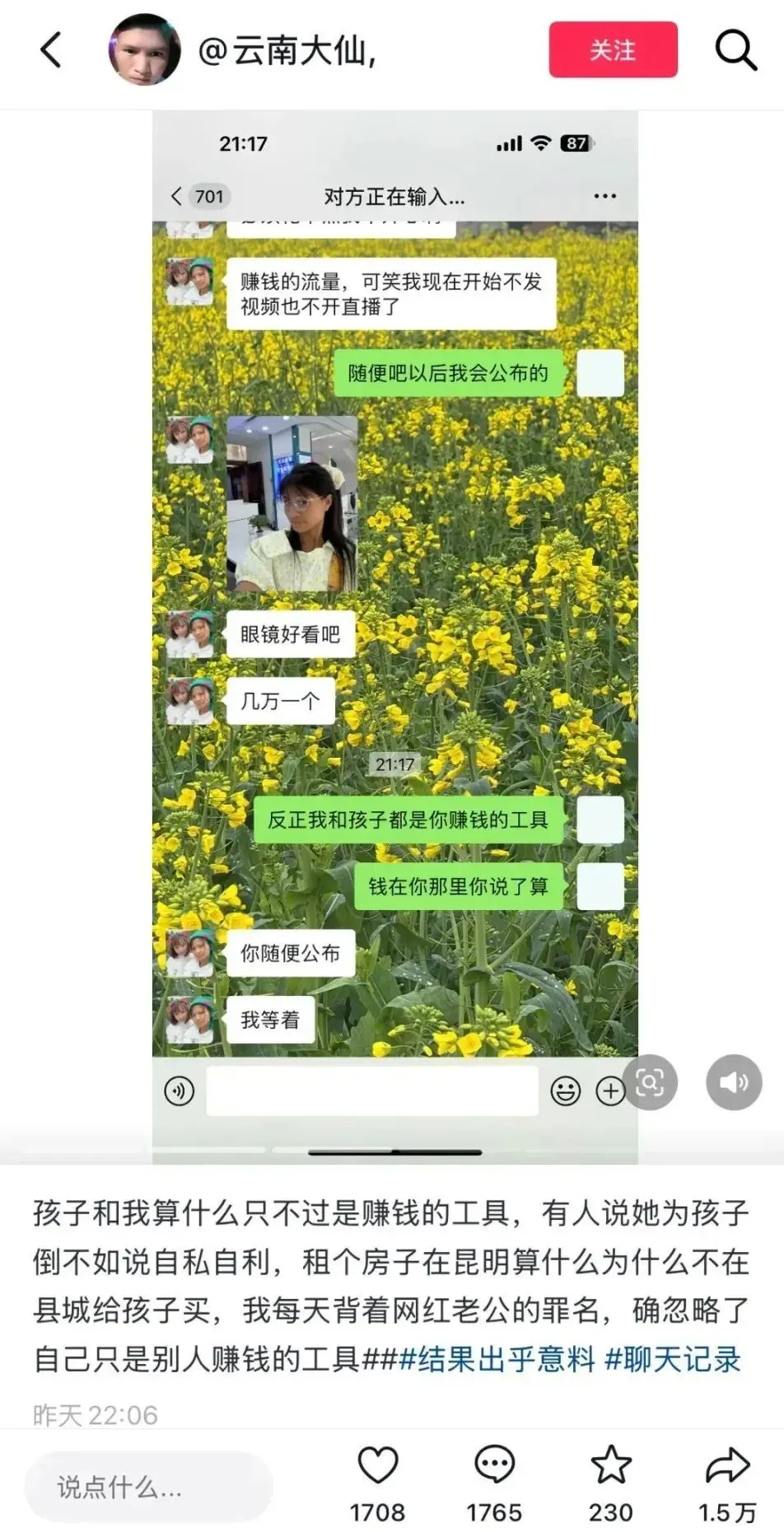Toggle the sound speaker button
This screenshot has height=1532, width=784.
[x=733, y=1081]
